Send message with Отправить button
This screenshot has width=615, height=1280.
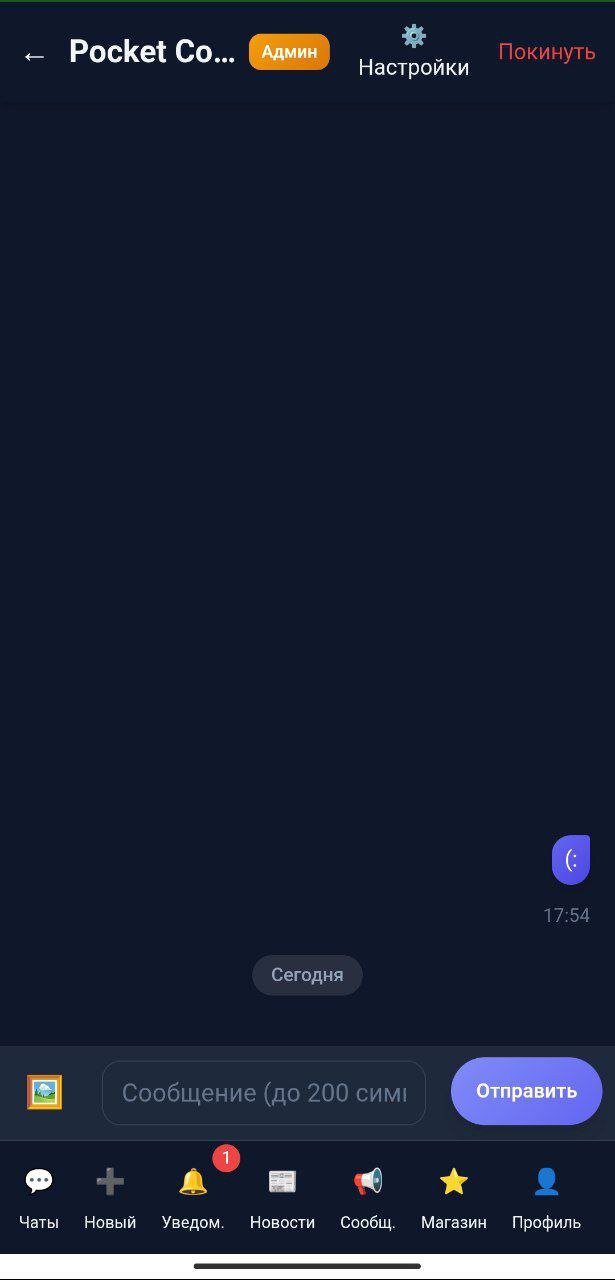[526, 1091]
